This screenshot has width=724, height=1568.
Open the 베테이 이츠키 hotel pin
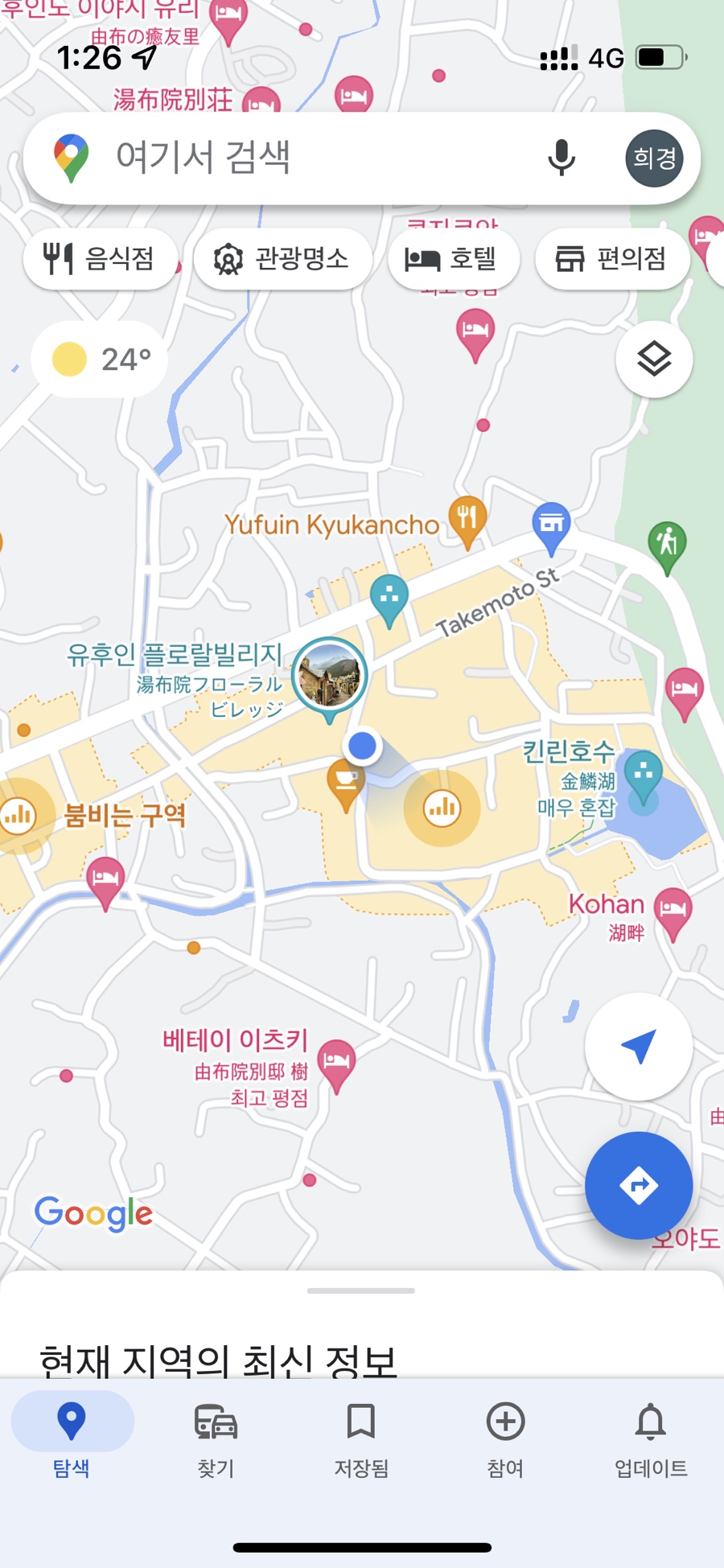point(336,1062)
